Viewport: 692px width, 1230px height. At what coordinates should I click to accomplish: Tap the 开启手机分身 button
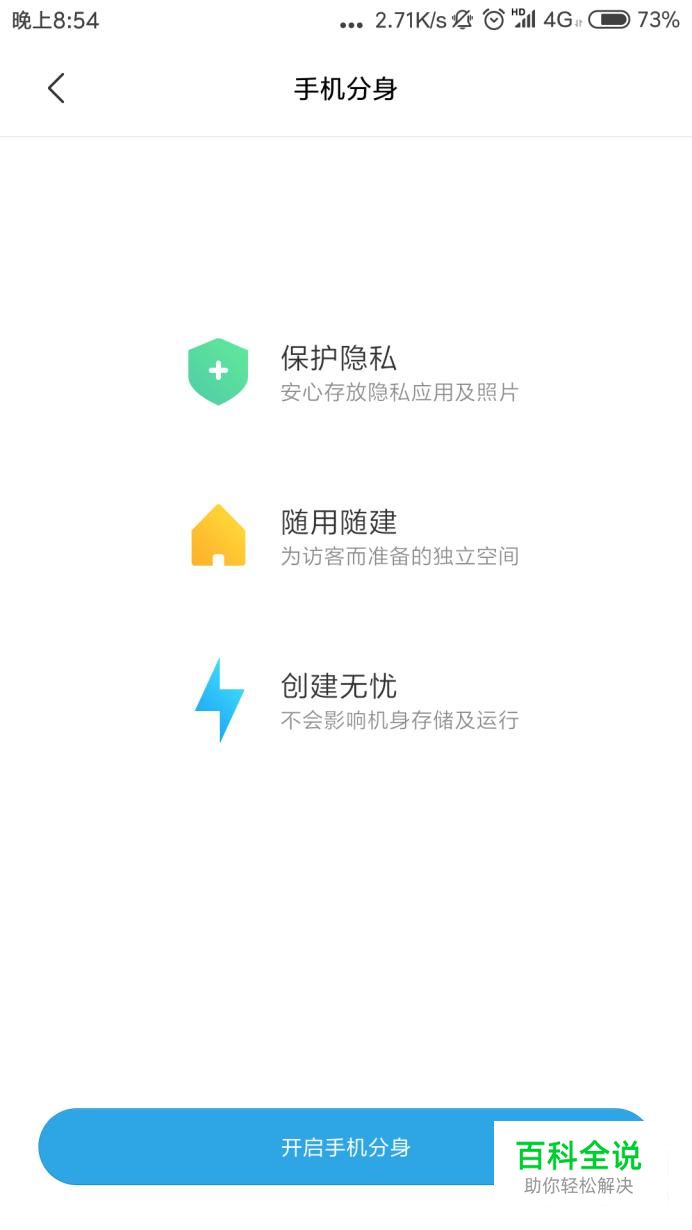(x=346, y=1147)
